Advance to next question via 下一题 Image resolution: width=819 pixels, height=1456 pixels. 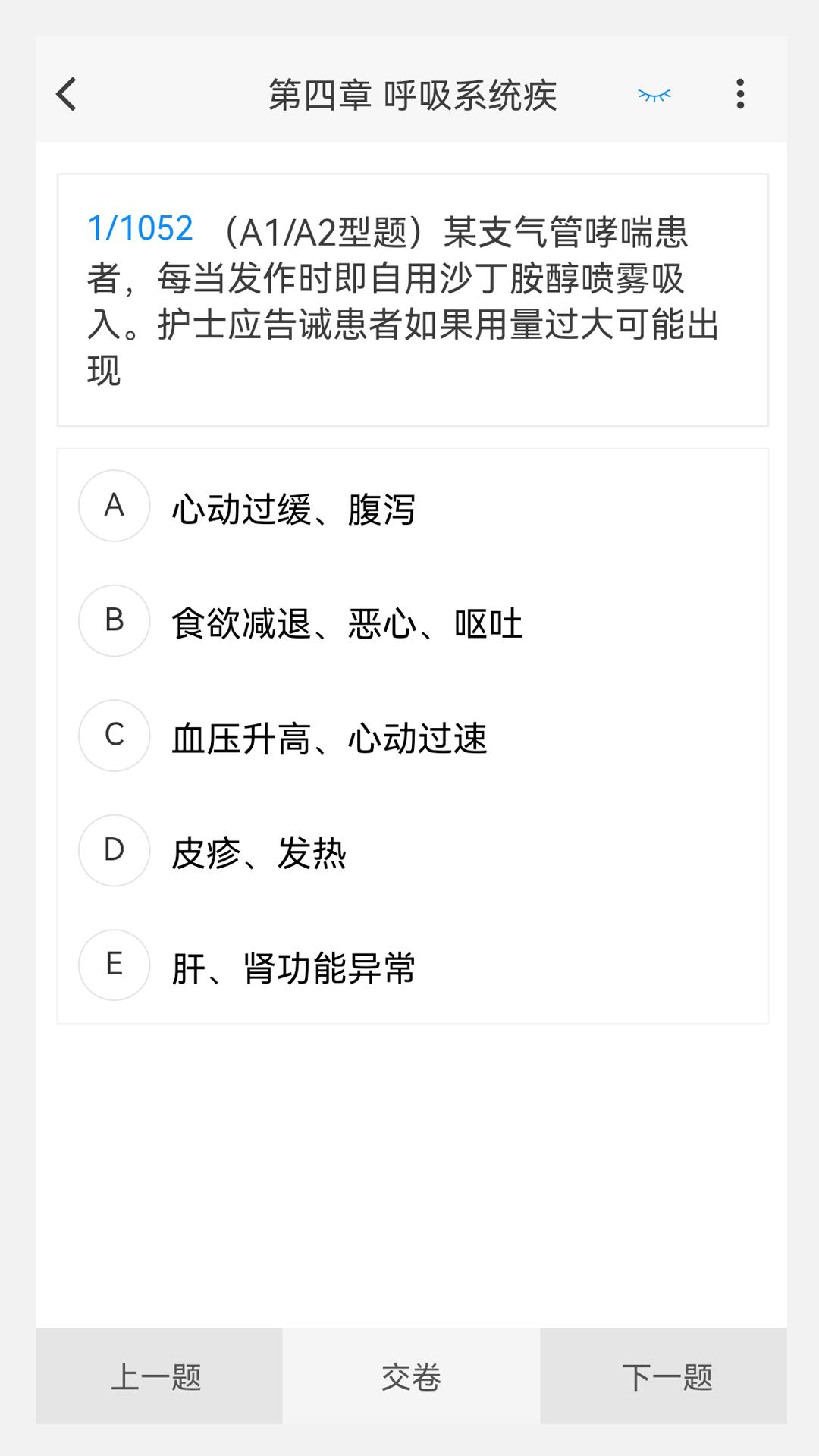(x=666, y=1376)
